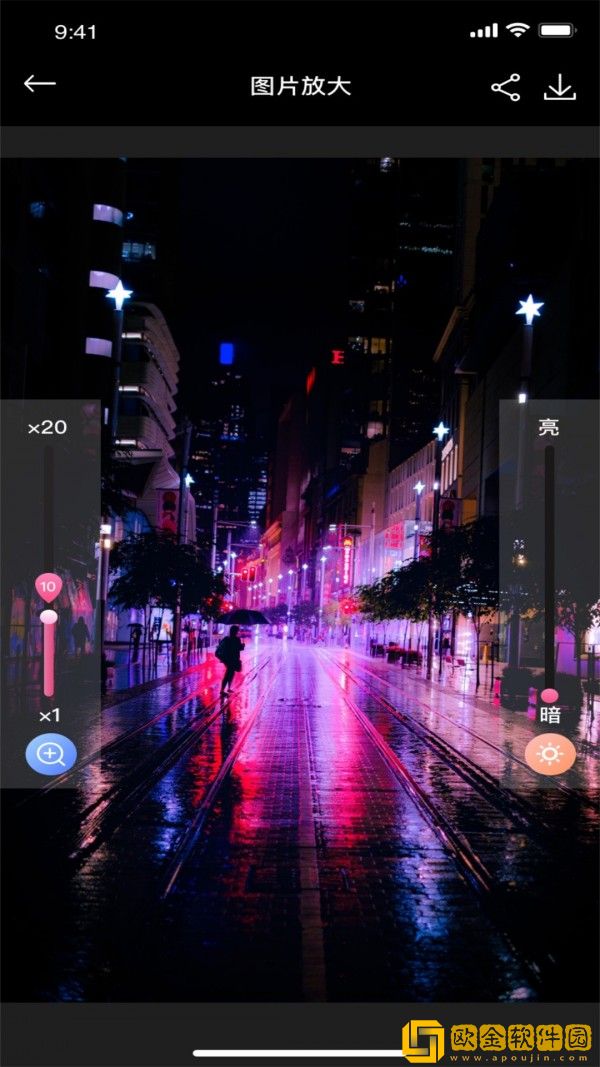The image size is (600, 1067).
Task: Download the image to device
Action: coord(560,87)
